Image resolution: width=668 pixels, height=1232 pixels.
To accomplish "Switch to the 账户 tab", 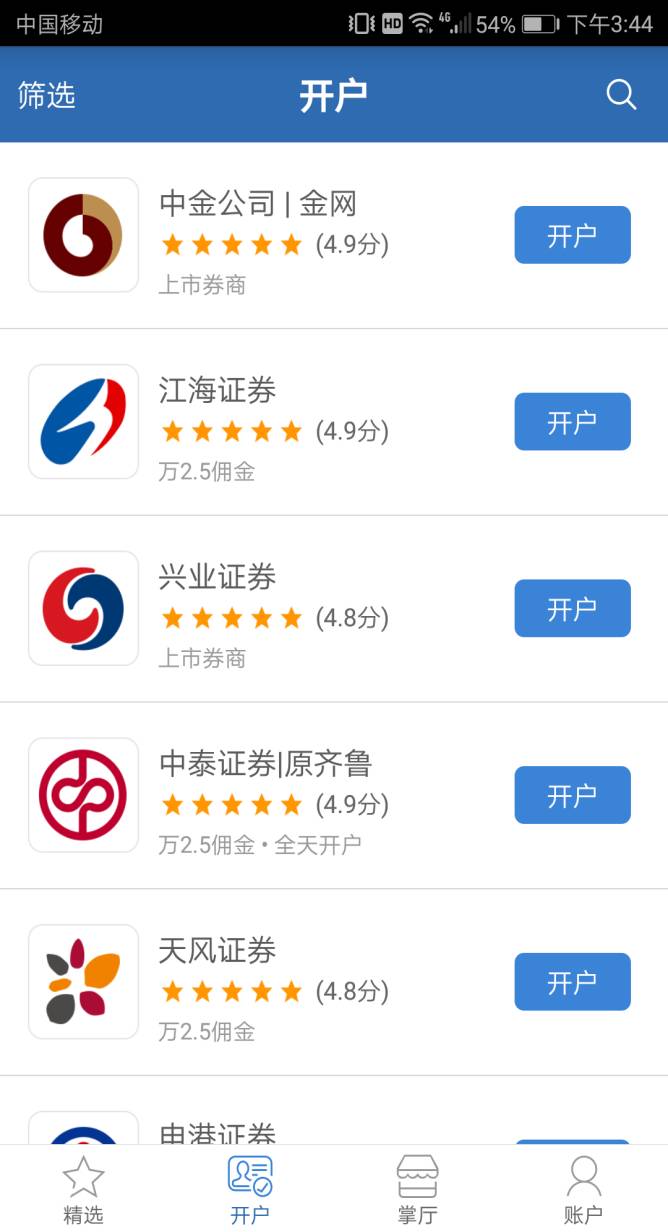I will tap(583, 1189).
